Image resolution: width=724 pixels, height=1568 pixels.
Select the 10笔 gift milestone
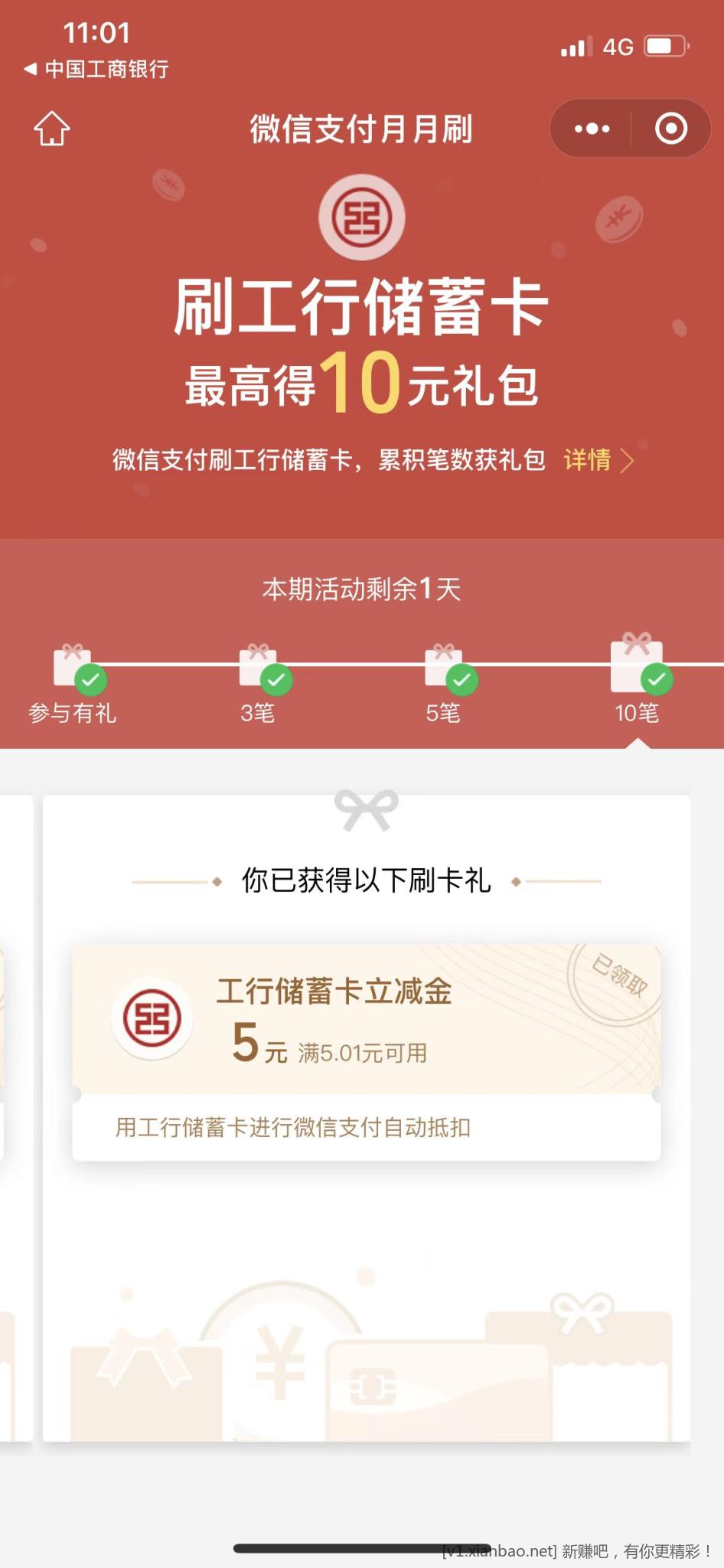tap(637, 681)
